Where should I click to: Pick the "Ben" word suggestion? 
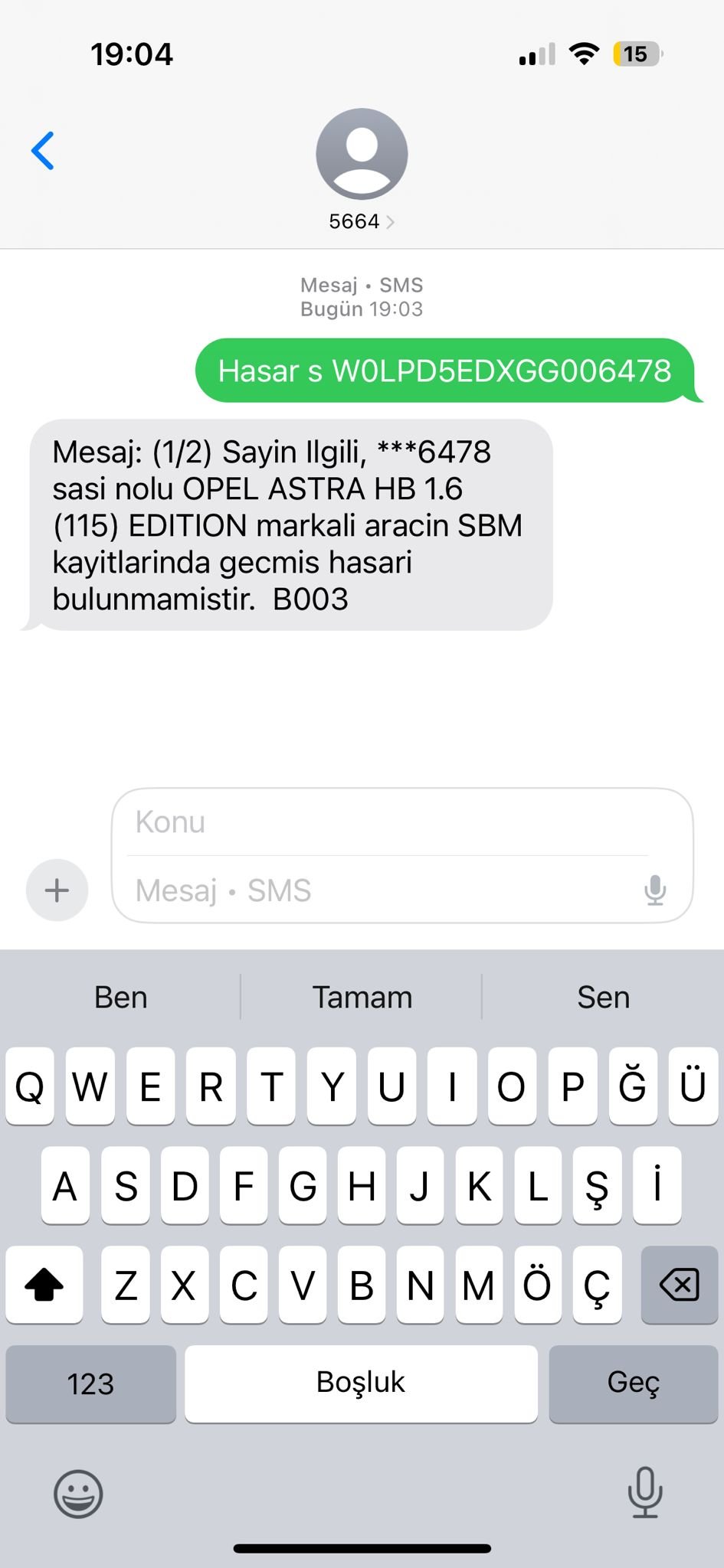121,997
